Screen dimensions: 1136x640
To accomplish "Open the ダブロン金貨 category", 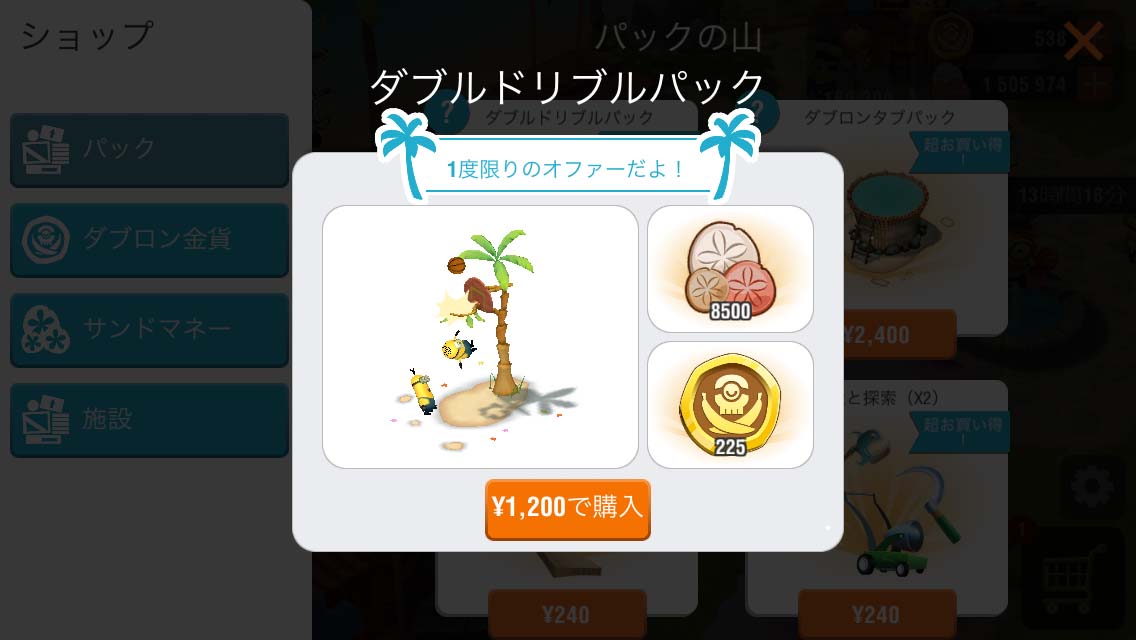I will click(150, 240).
